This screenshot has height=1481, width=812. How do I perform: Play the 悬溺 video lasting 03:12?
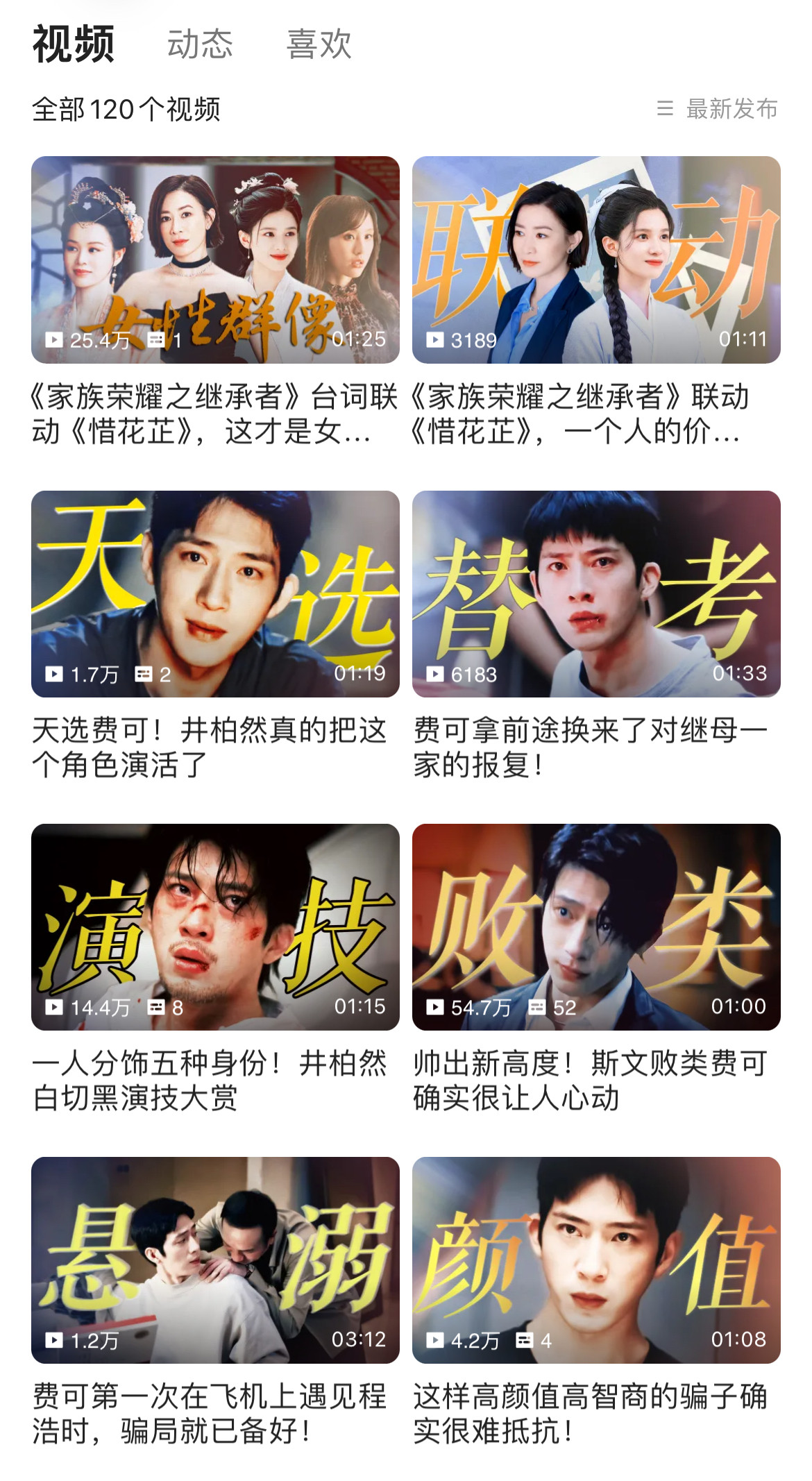coord(215,1260)
